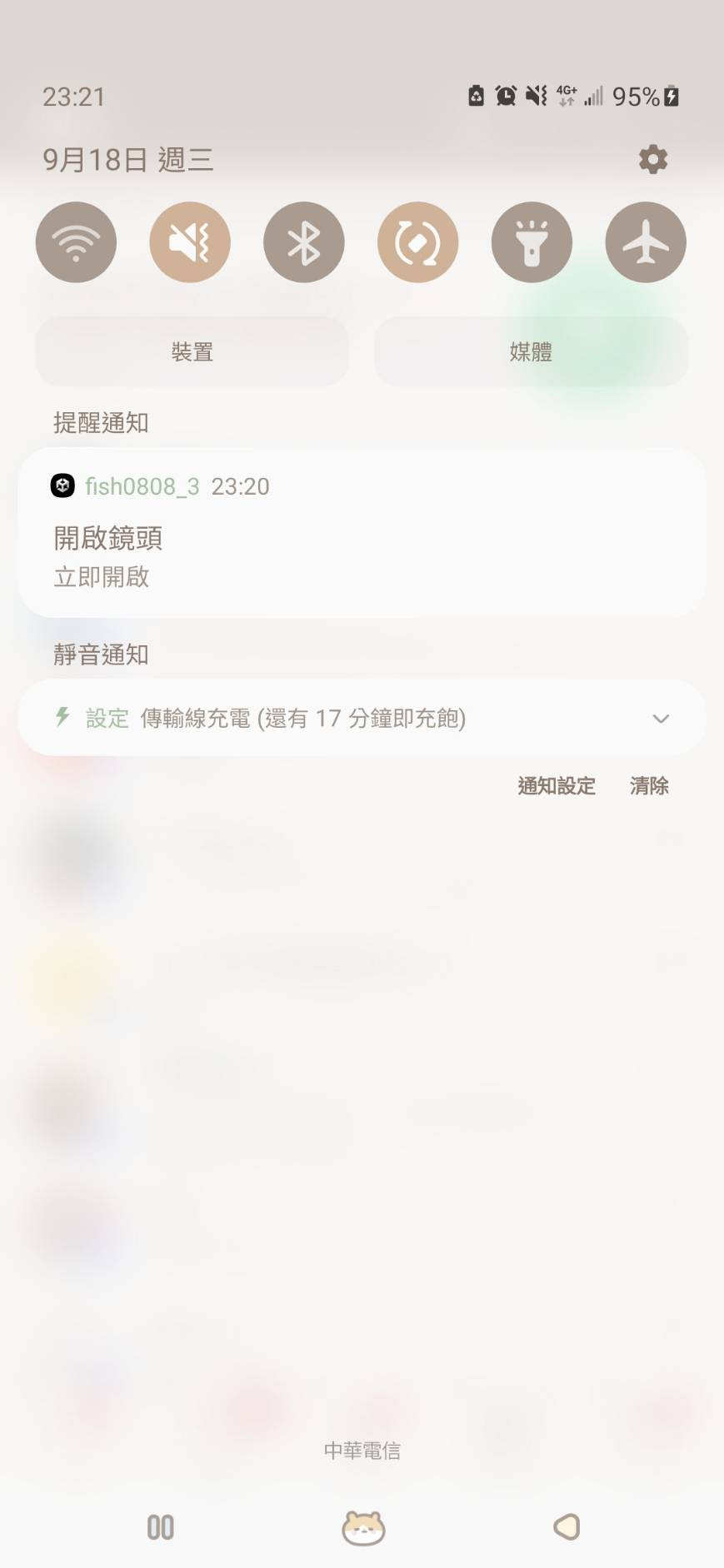Viewport: 724px width, 1568px height.
Task: Toggle Wi-Fi quick setting
Action: [x=76, y=242]
